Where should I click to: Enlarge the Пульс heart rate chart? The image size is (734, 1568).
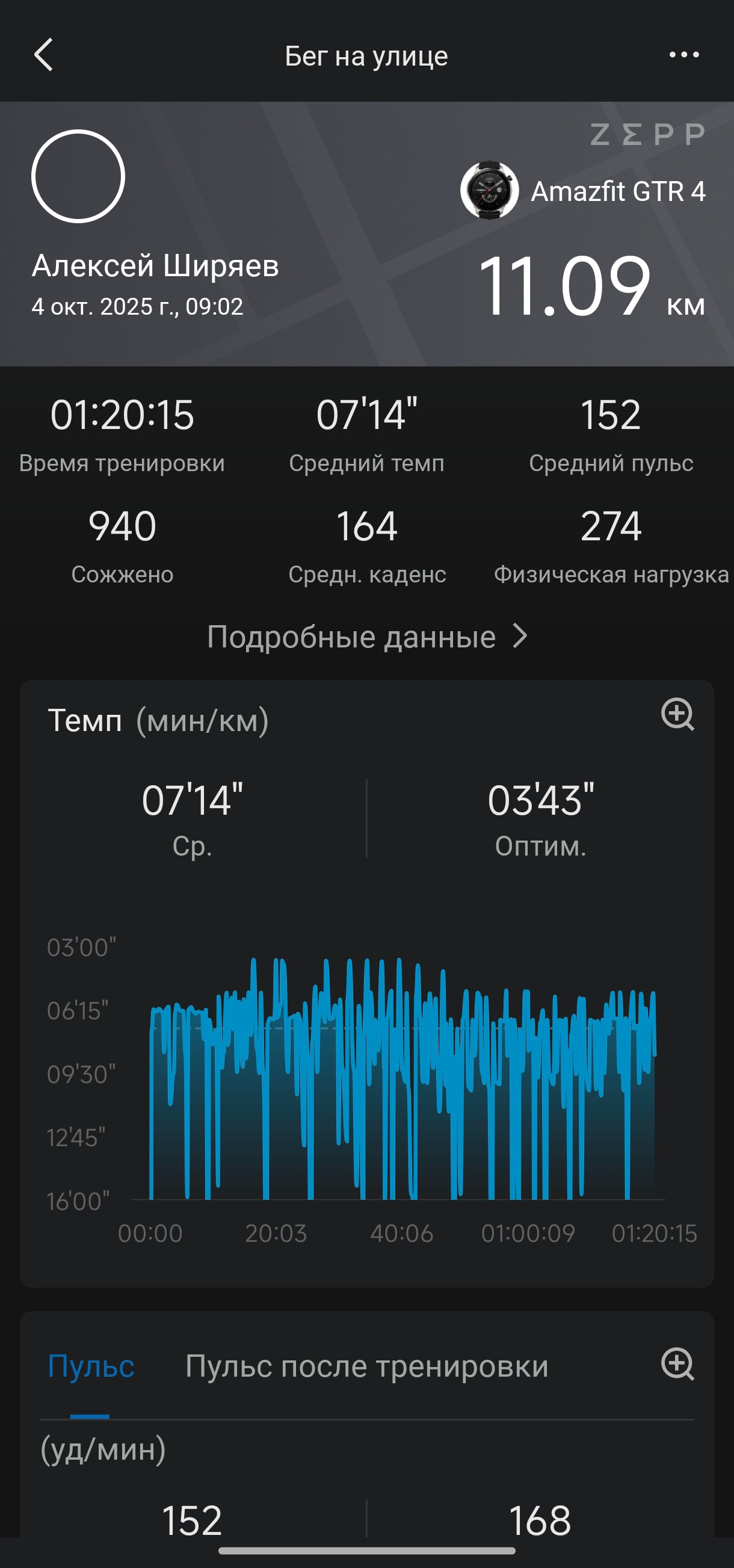[677, 1364]
